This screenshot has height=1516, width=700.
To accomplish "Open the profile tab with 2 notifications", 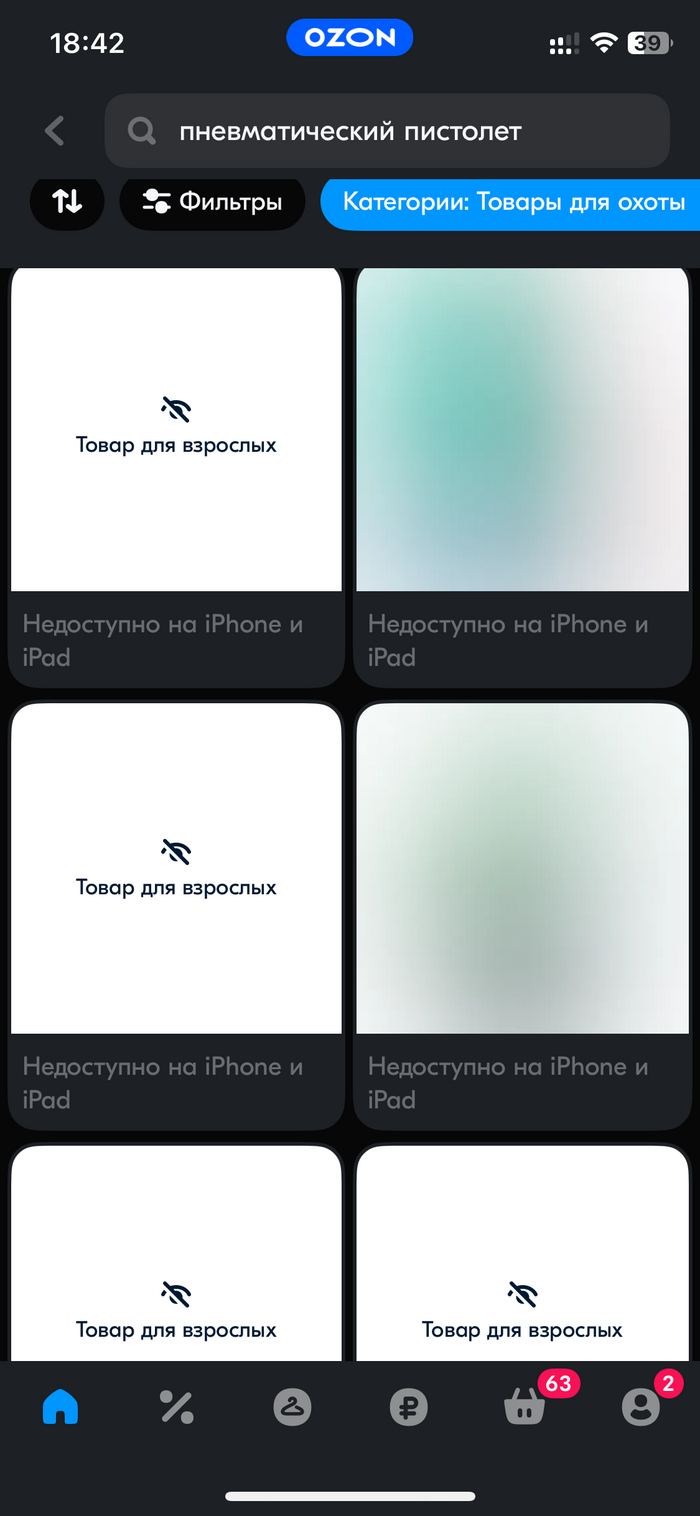I will (x=641, y=1407).
